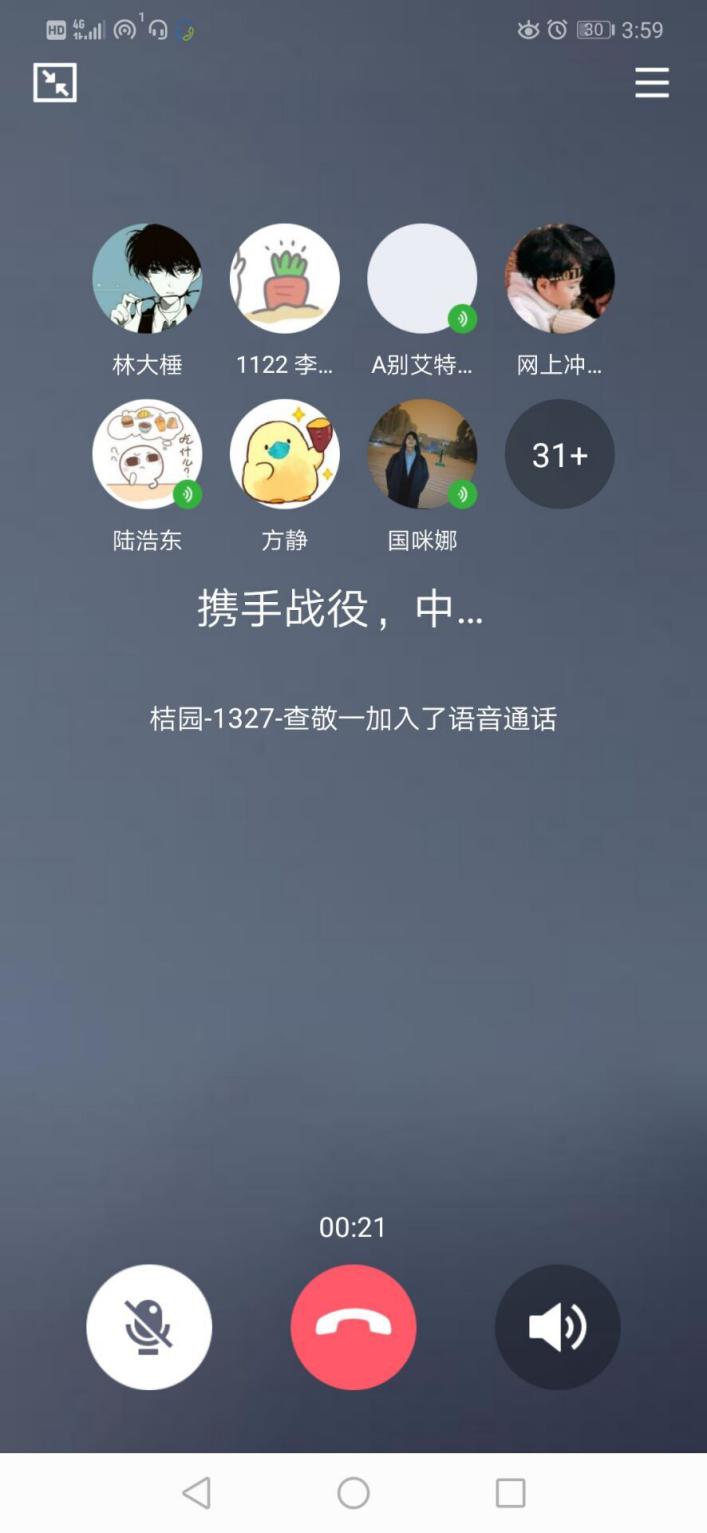Image resolution: width=707 pixels, height=1533 pixels.
Task: Open the 1122 李… participant avatar
Action: pyautogui.click(x=284, y=278)
